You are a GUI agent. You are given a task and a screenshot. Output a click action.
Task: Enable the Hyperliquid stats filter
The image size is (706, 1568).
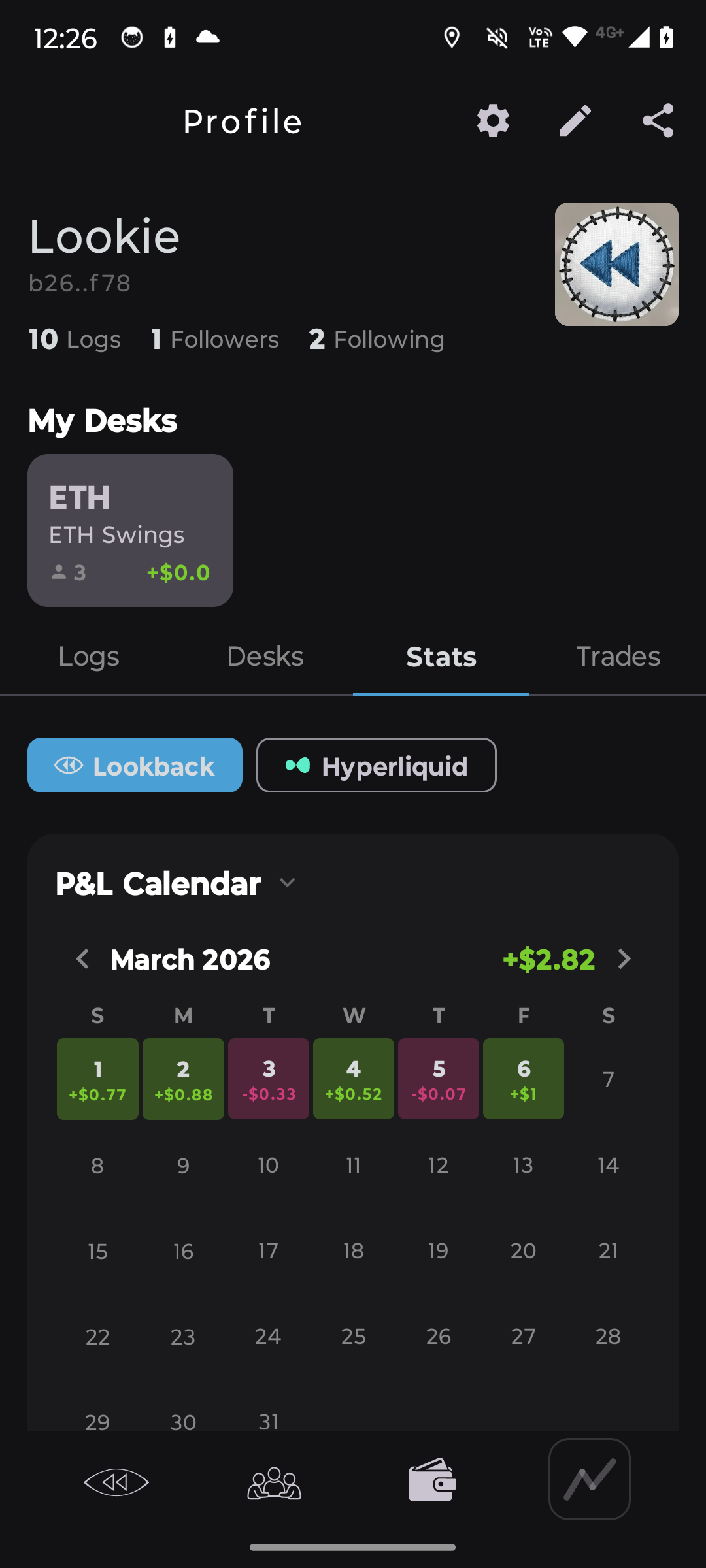376,765
